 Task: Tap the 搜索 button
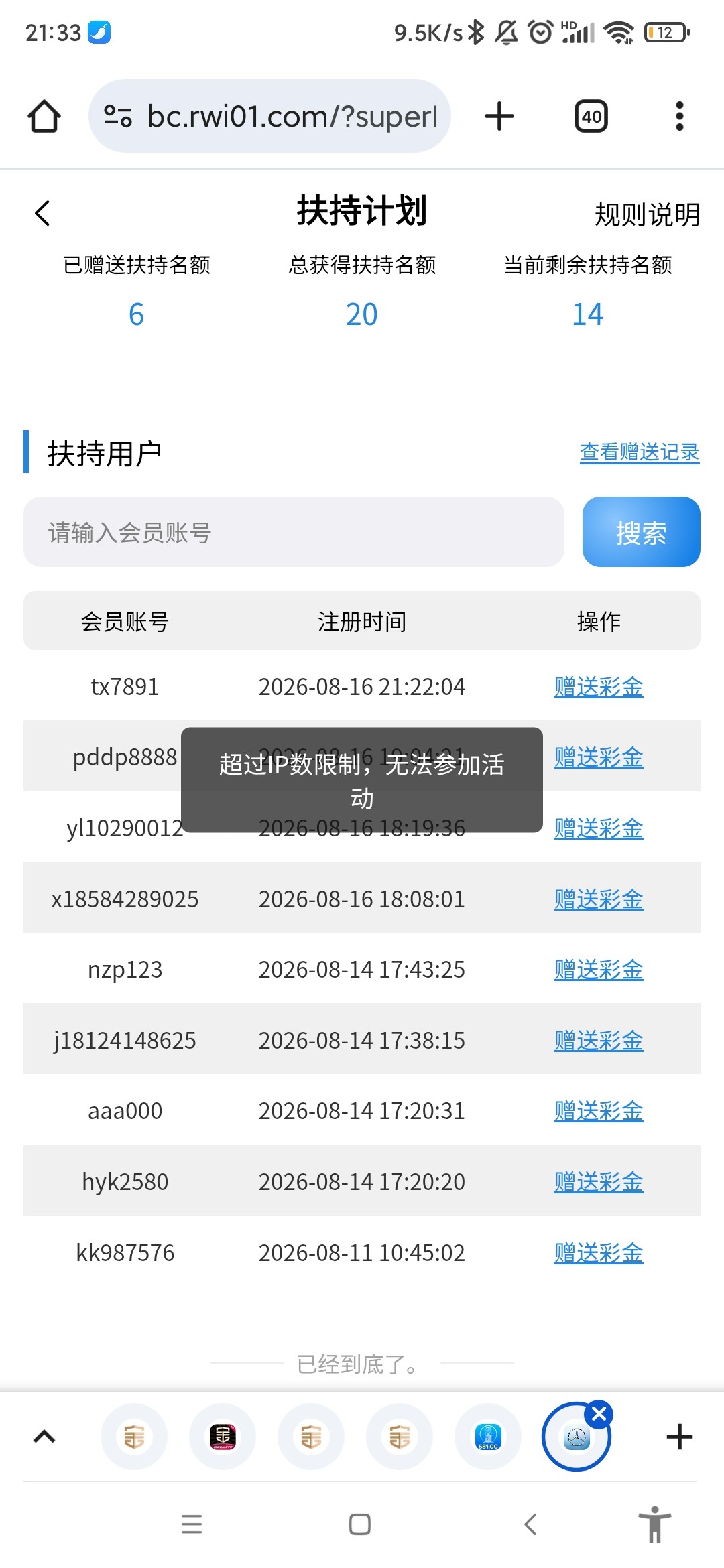642,532
